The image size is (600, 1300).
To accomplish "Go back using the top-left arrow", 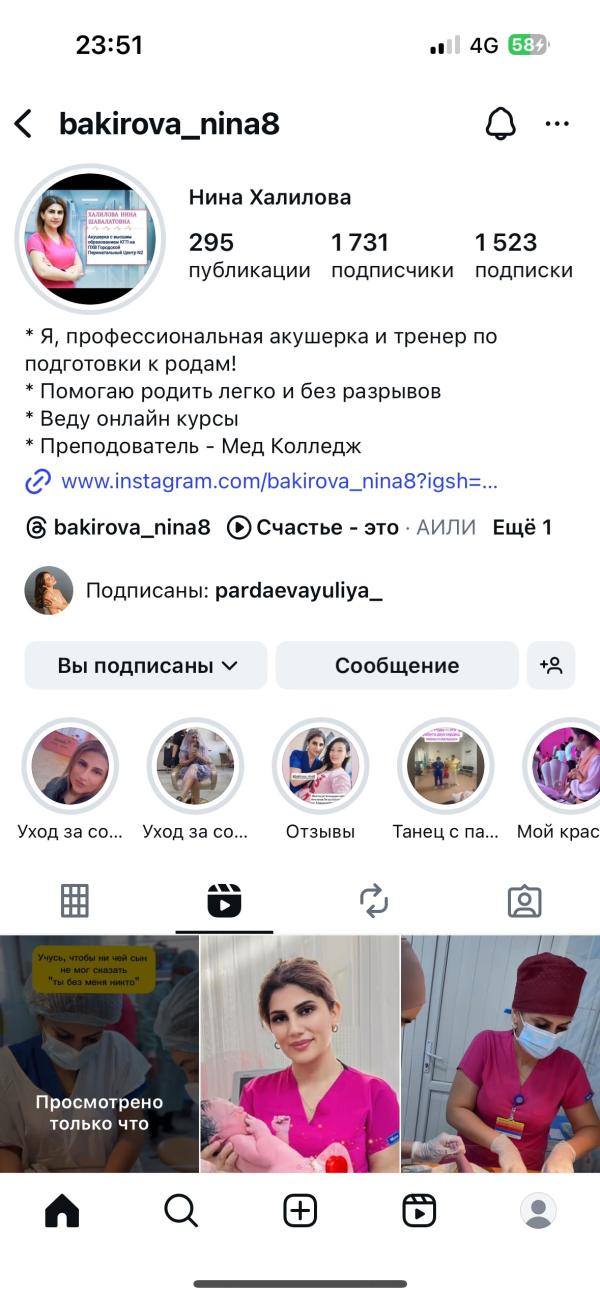I will (x=23, y=124).
